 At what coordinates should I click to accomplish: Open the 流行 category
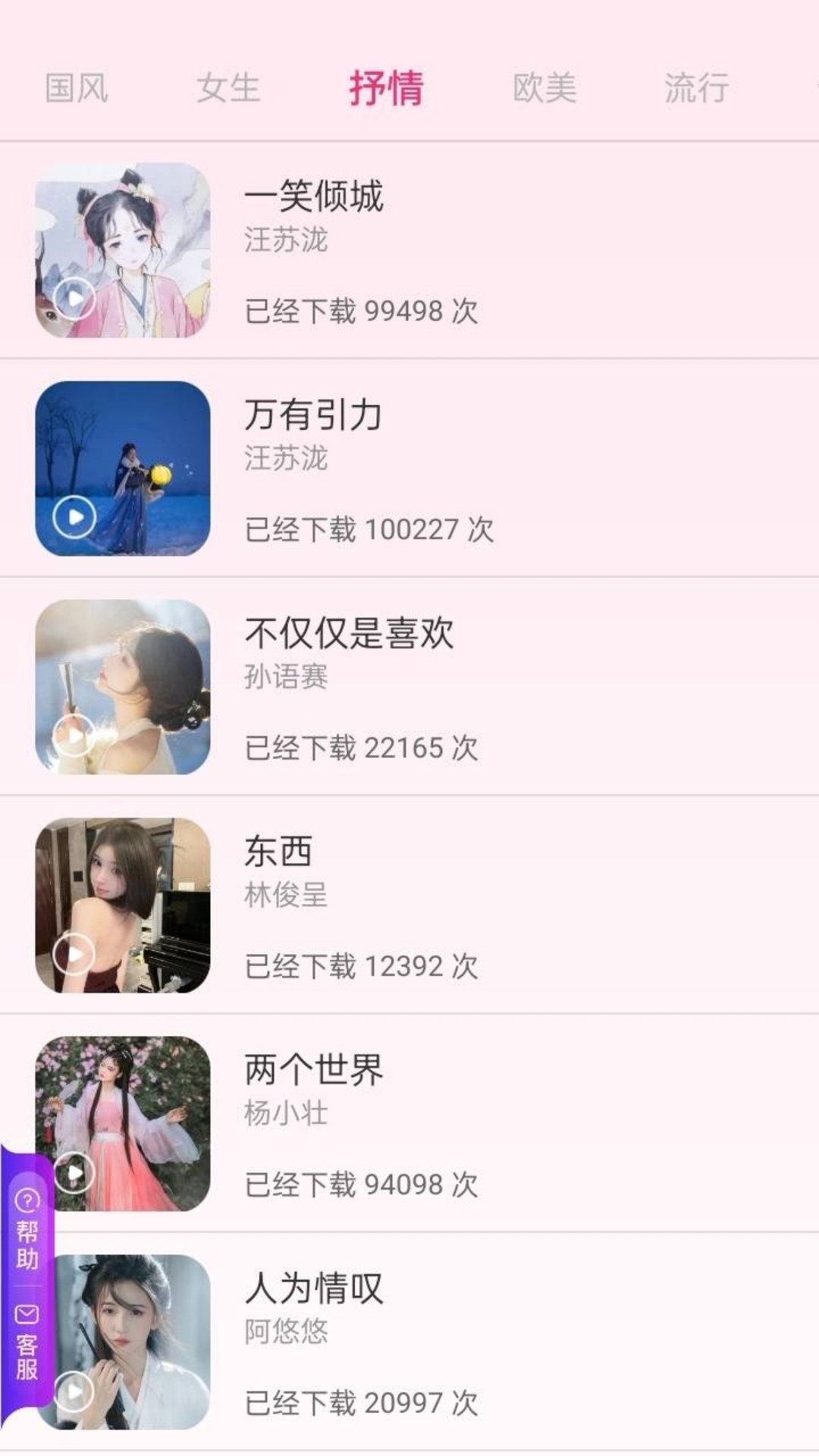698,87
